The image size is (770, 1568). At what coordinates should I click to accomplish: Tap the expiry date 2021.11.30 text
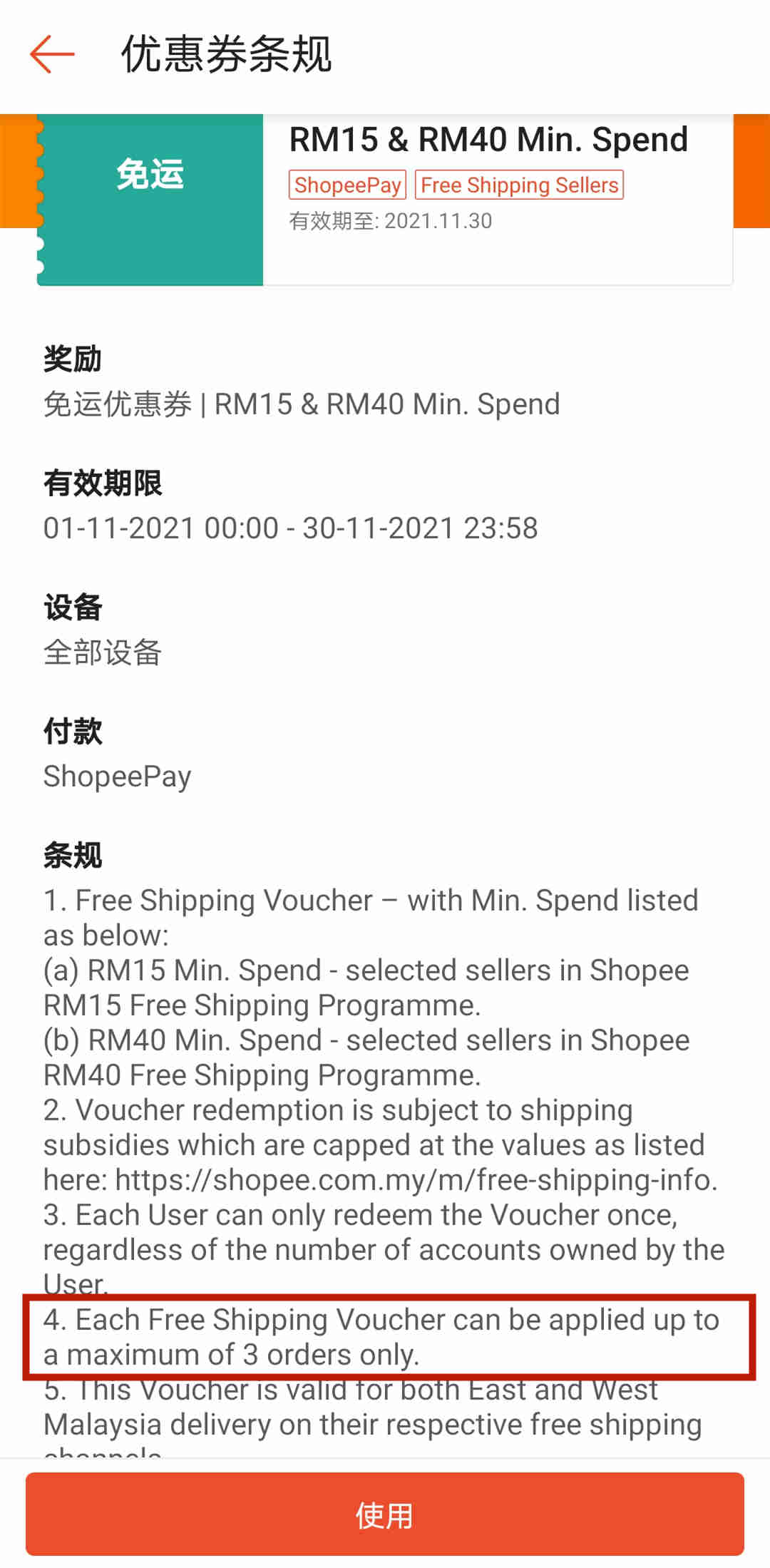click(389, 221)
